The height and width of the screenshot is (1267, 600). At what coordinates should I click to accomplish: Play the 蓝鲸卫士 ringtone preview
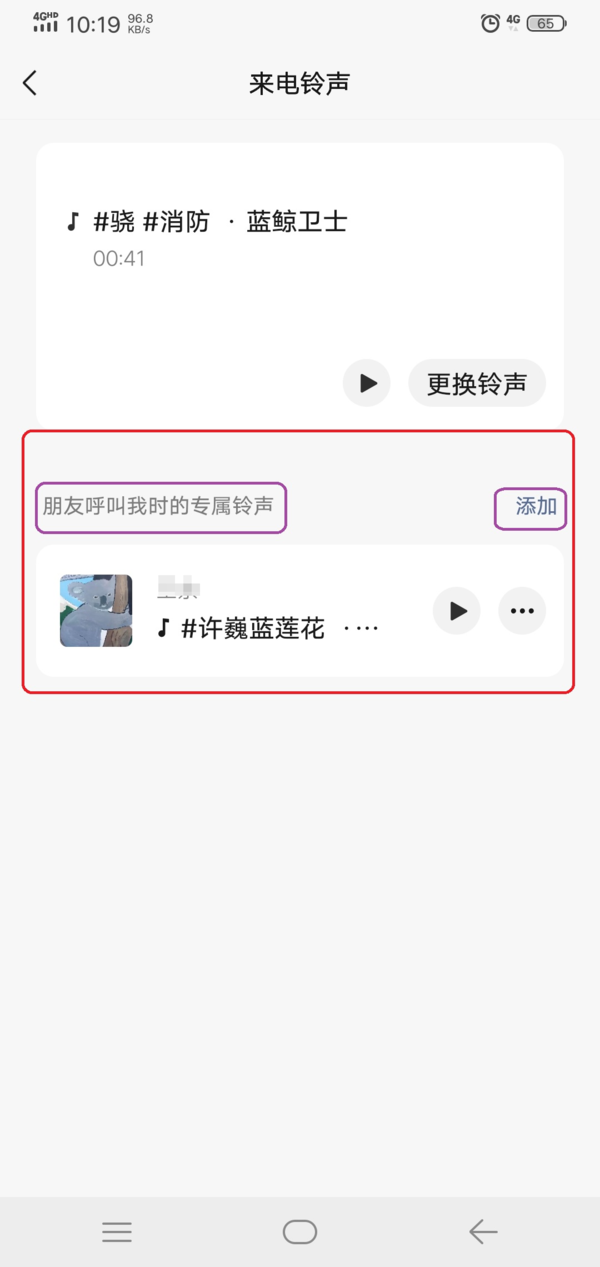point(367,383)
